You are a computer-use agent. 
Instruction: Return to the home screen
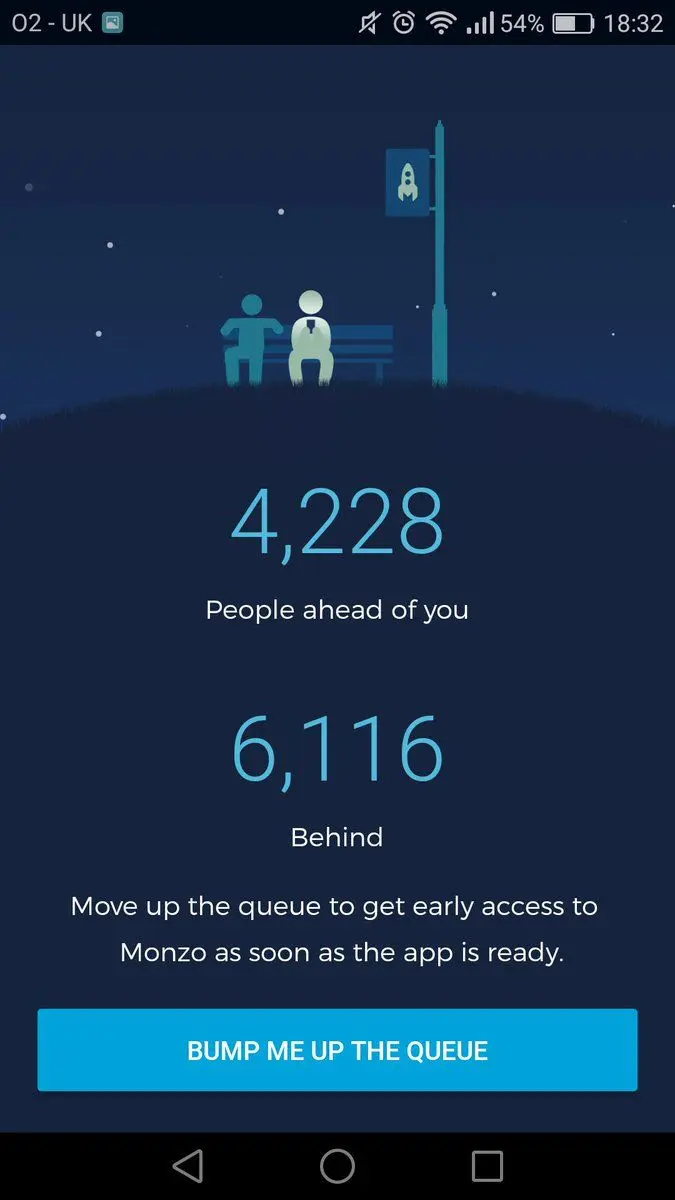(337, 1165)
